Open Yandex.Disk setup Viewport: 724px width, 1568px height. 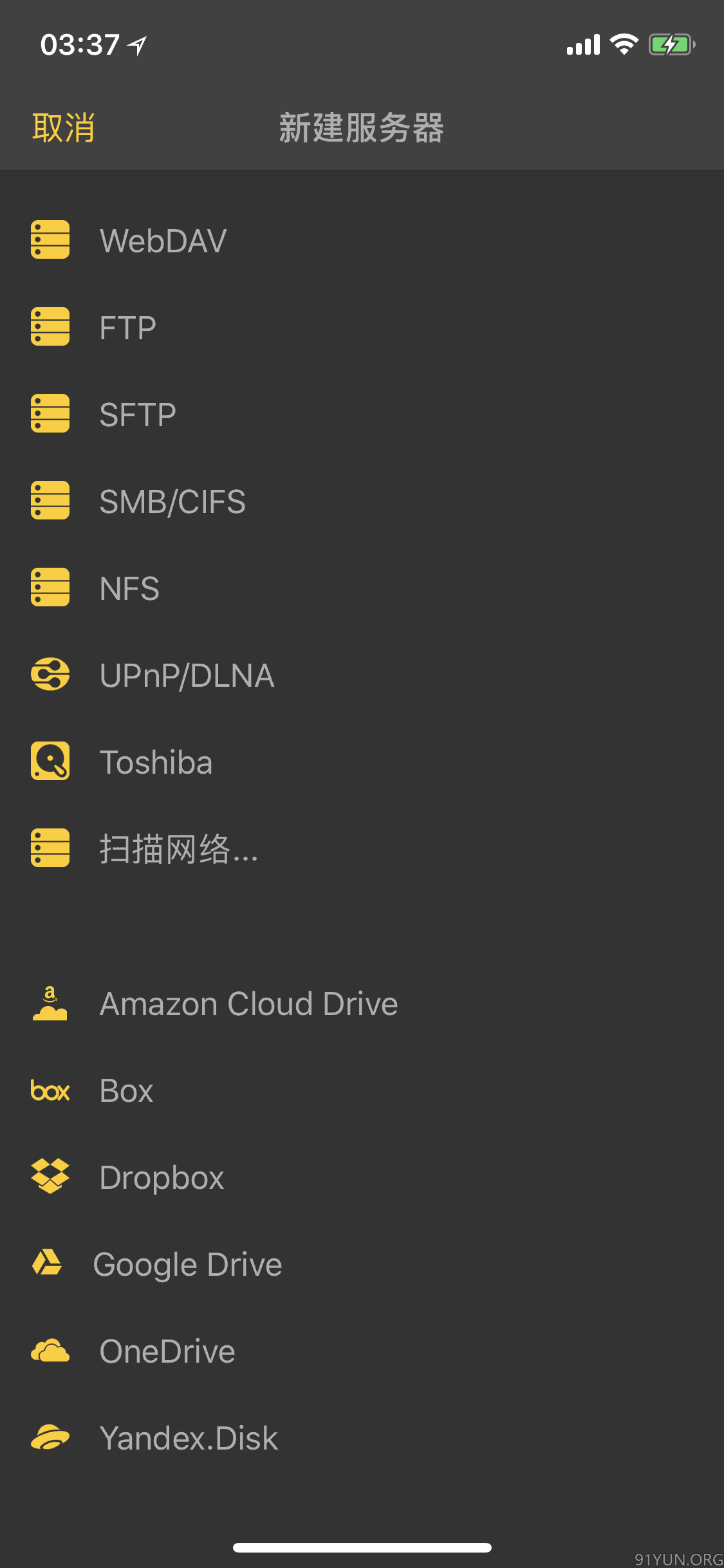coord(362,1438)
